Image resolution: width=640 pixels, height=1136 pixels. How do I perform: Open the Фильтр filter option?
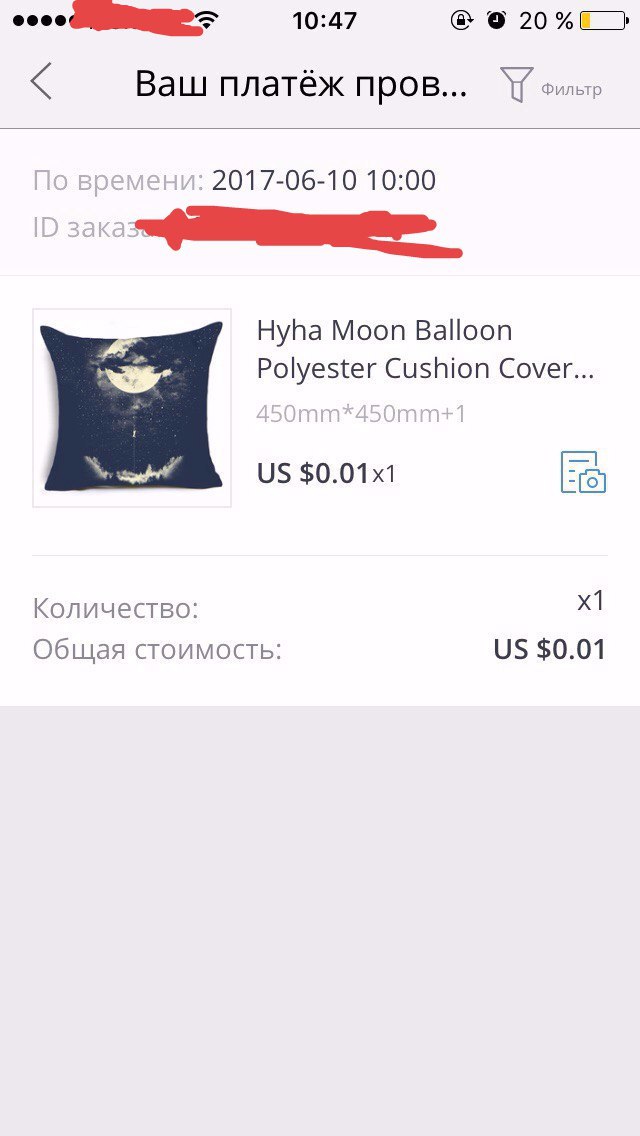[x=551, y=85]
